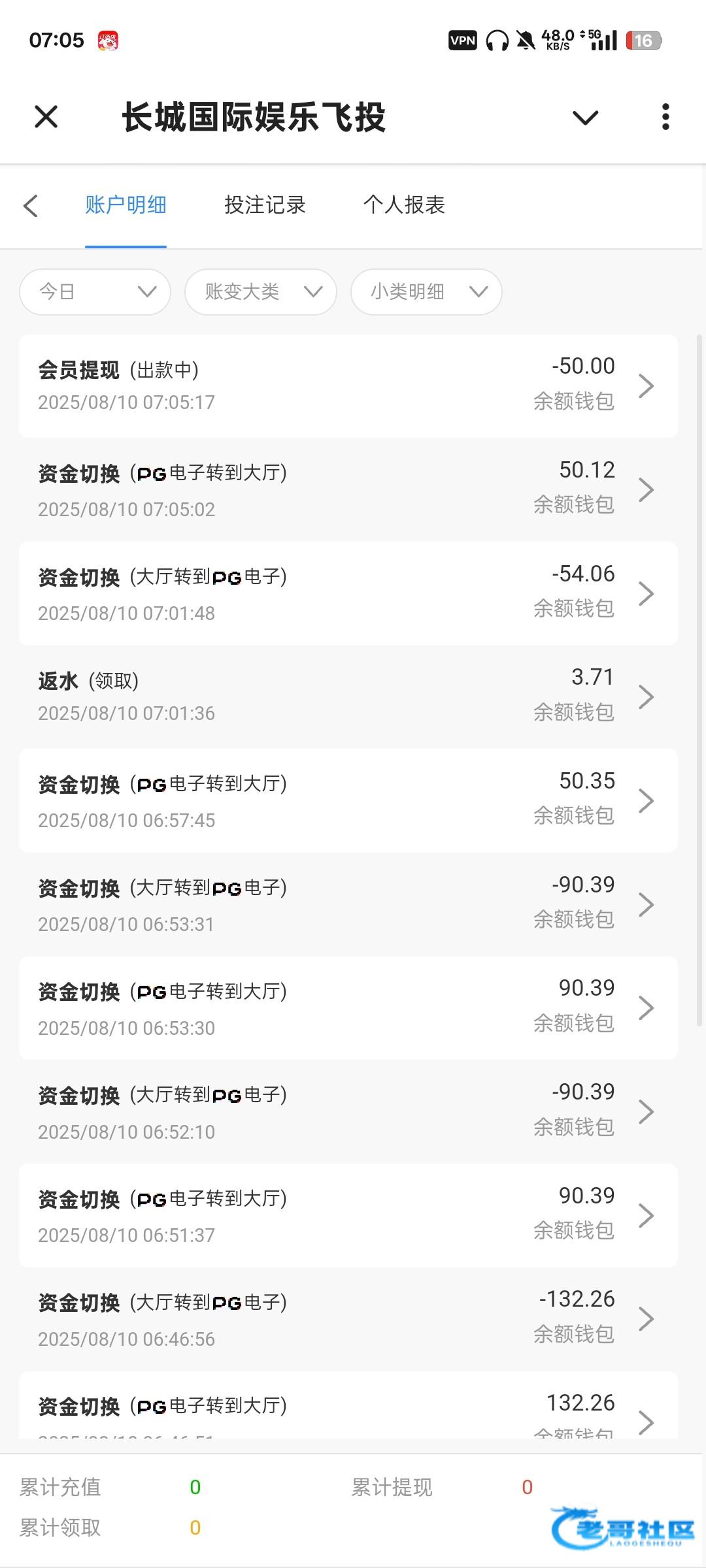
Task: Close the 长城国际娱乐飞投 page
Action: coord(46,118)
